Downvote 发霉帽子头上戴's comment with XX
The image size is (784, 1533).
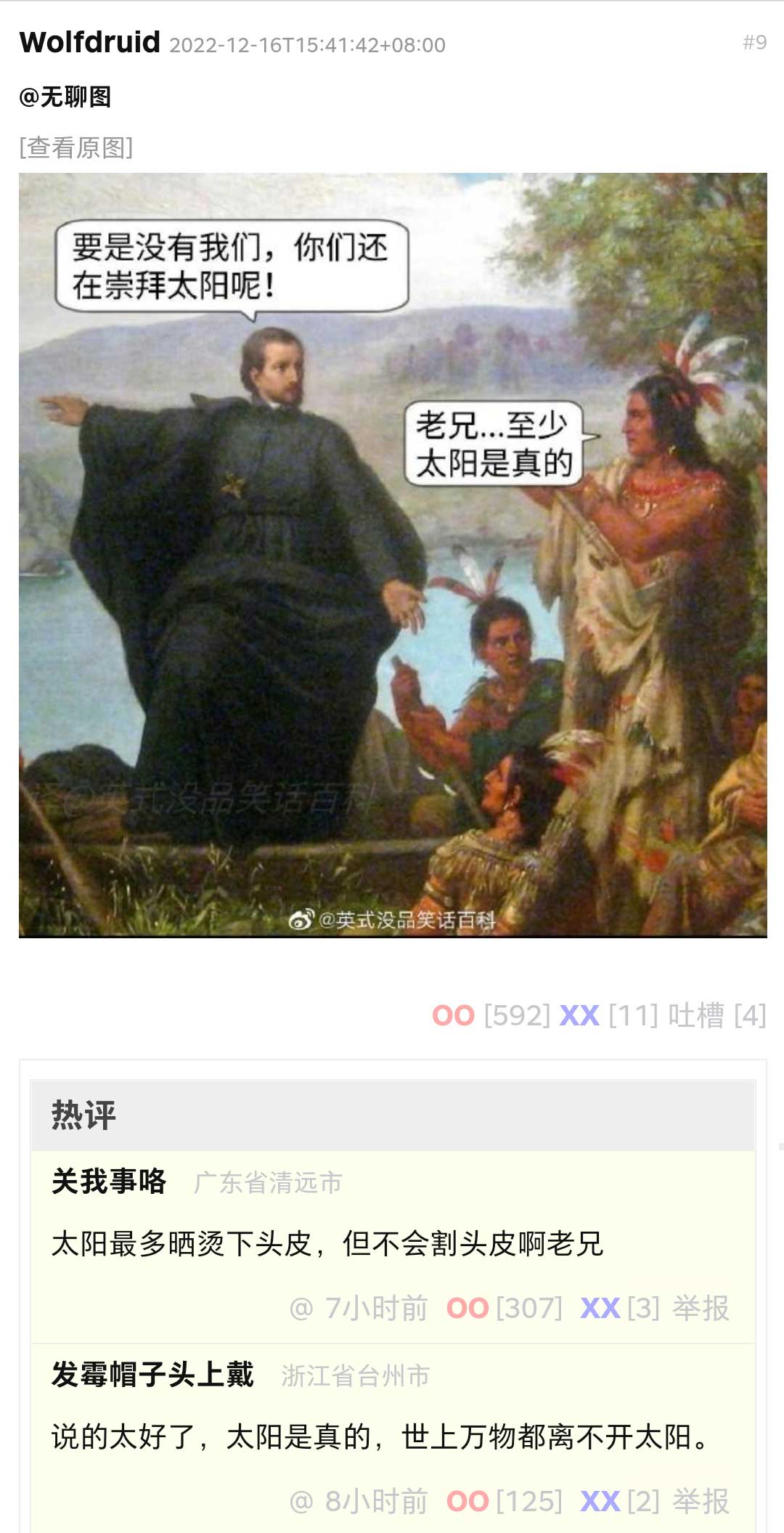(x=600, y=1501)
